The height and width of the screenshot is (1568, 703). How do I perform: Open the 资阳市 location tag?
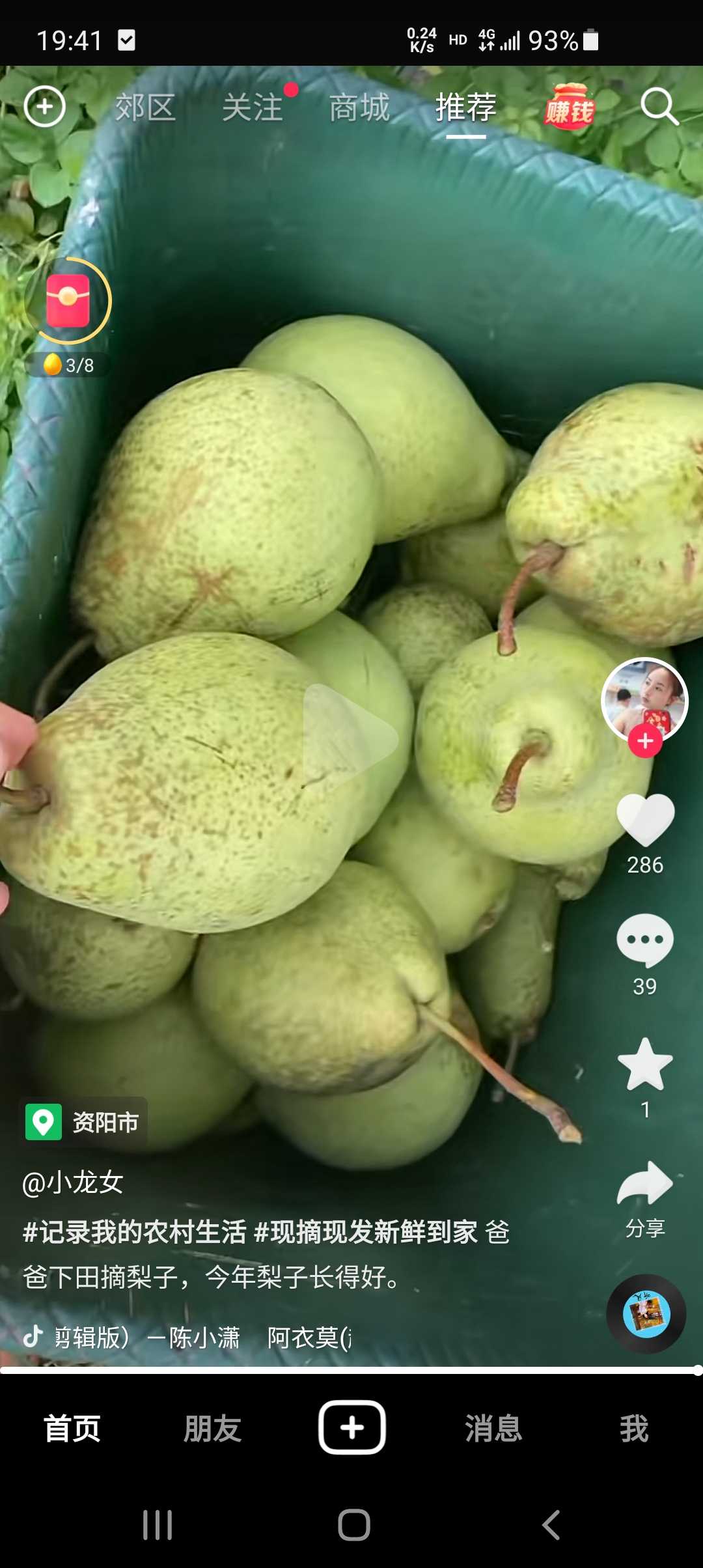click(85, 1122)
